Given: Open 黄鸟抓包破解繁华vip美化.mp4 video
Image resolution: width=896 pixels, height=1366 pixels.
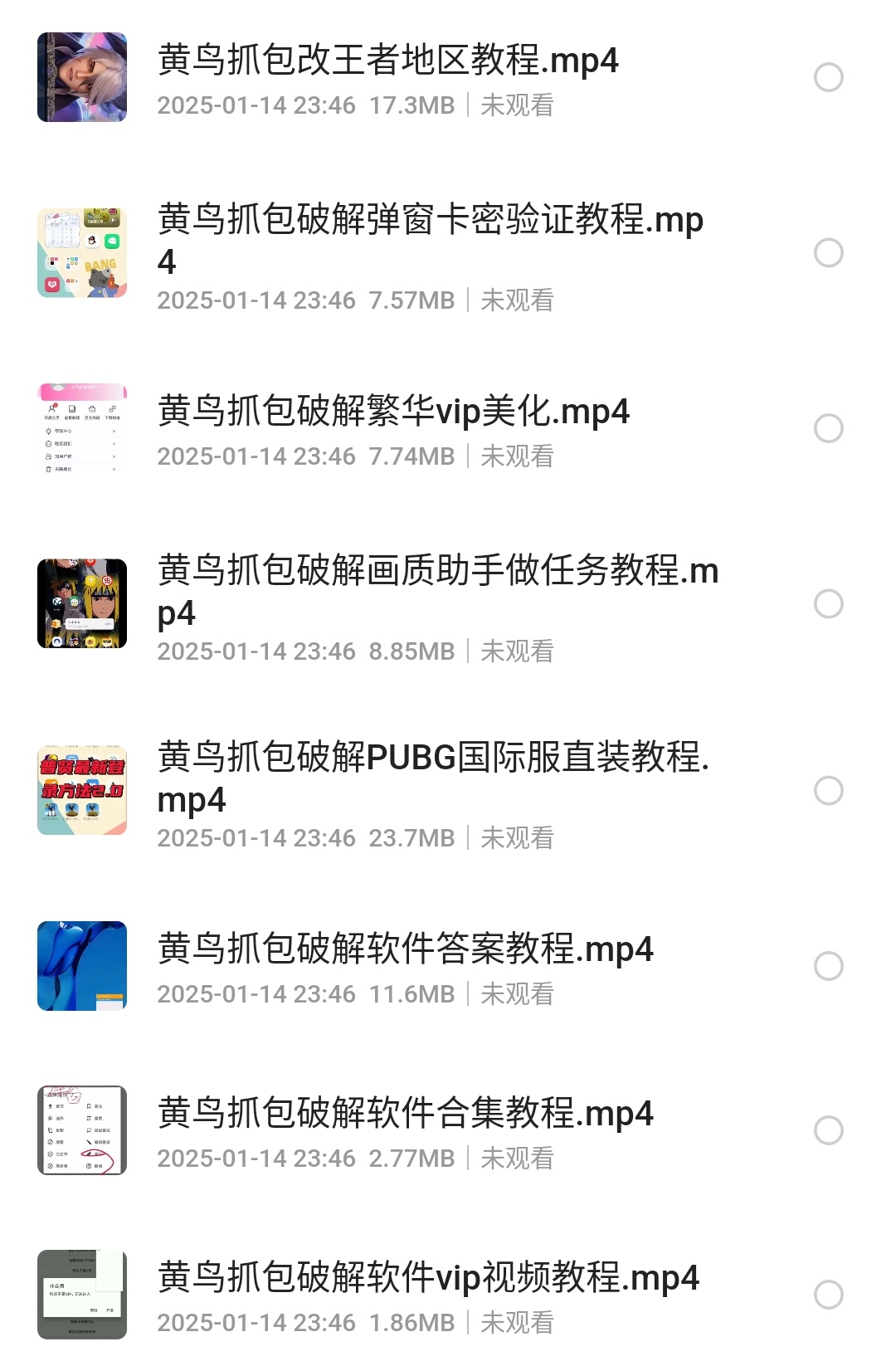Looking at the screenshot, I should [x=393, y=412].
